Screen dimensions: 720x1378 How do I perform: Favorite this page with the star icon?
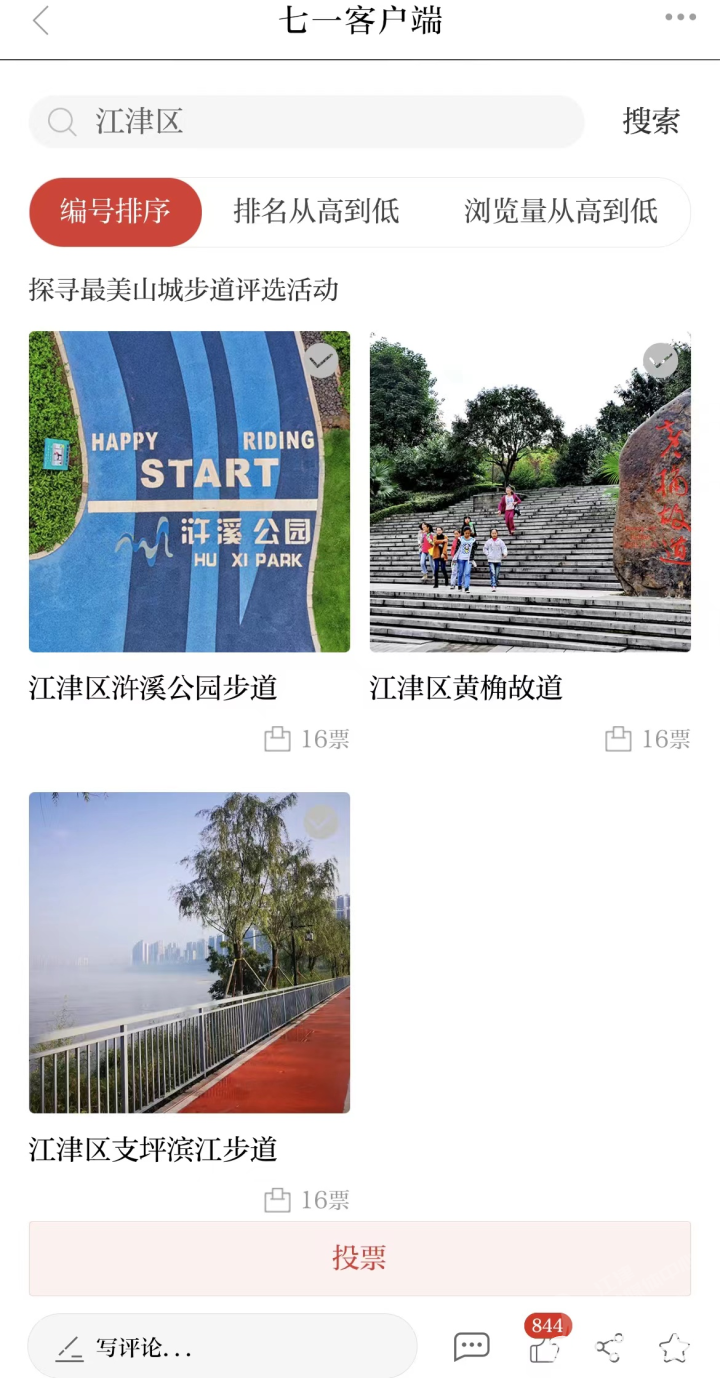point(674,1348)
